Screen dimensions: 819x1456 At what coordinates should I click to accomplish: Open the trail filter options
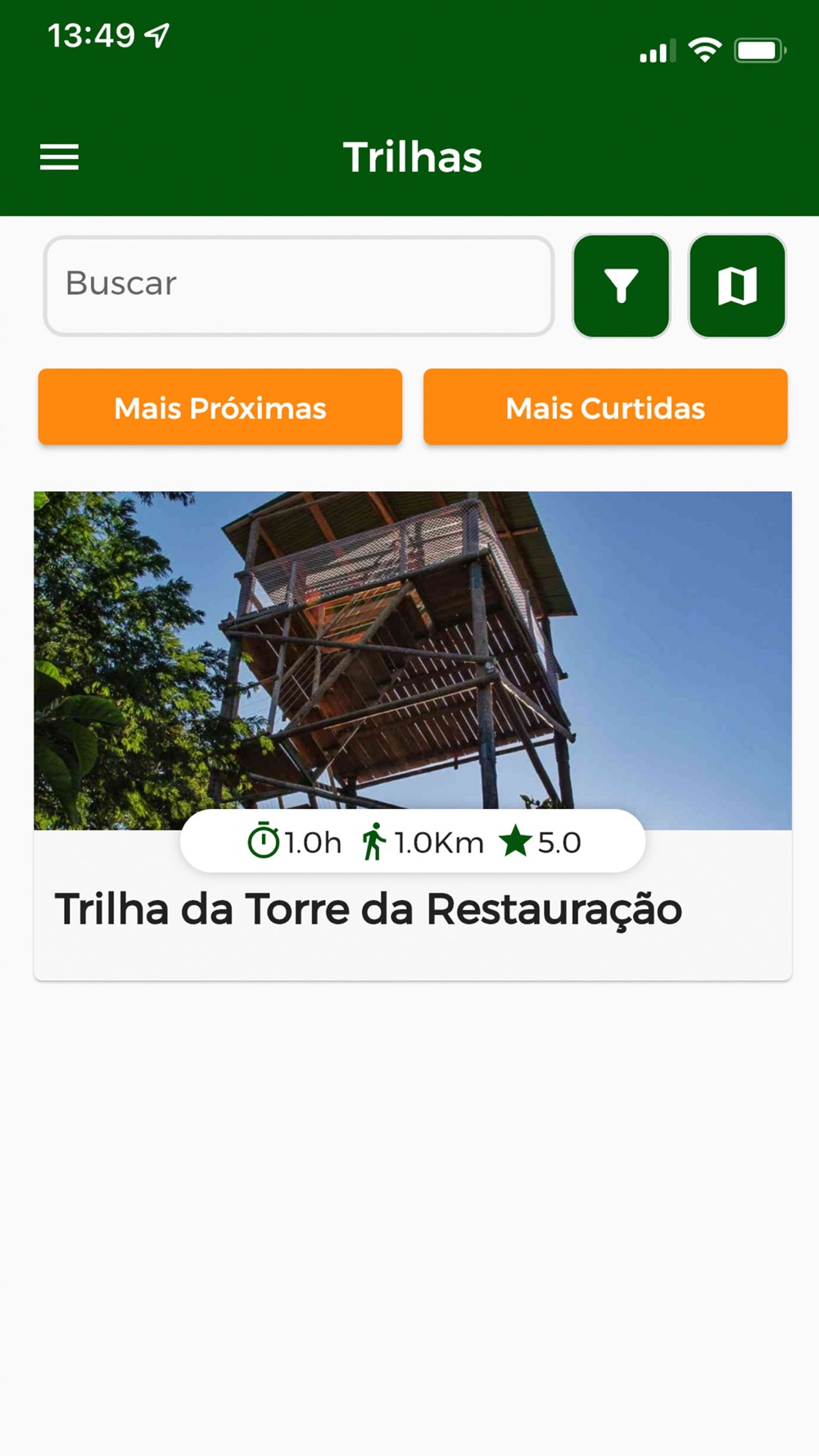(x=622, y=286)
